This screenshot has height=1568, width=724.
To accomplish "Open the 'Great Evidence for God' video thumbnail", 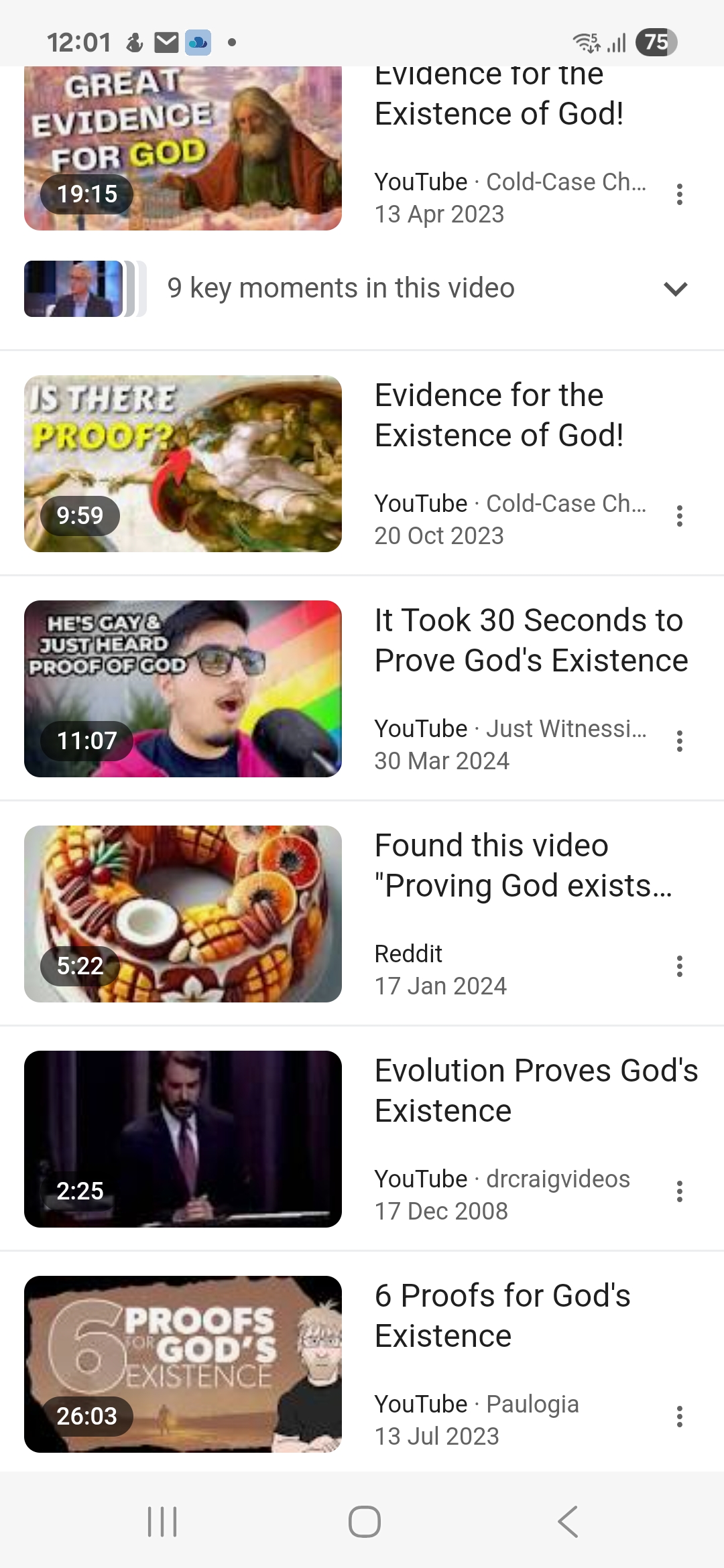I will point(183,149).
